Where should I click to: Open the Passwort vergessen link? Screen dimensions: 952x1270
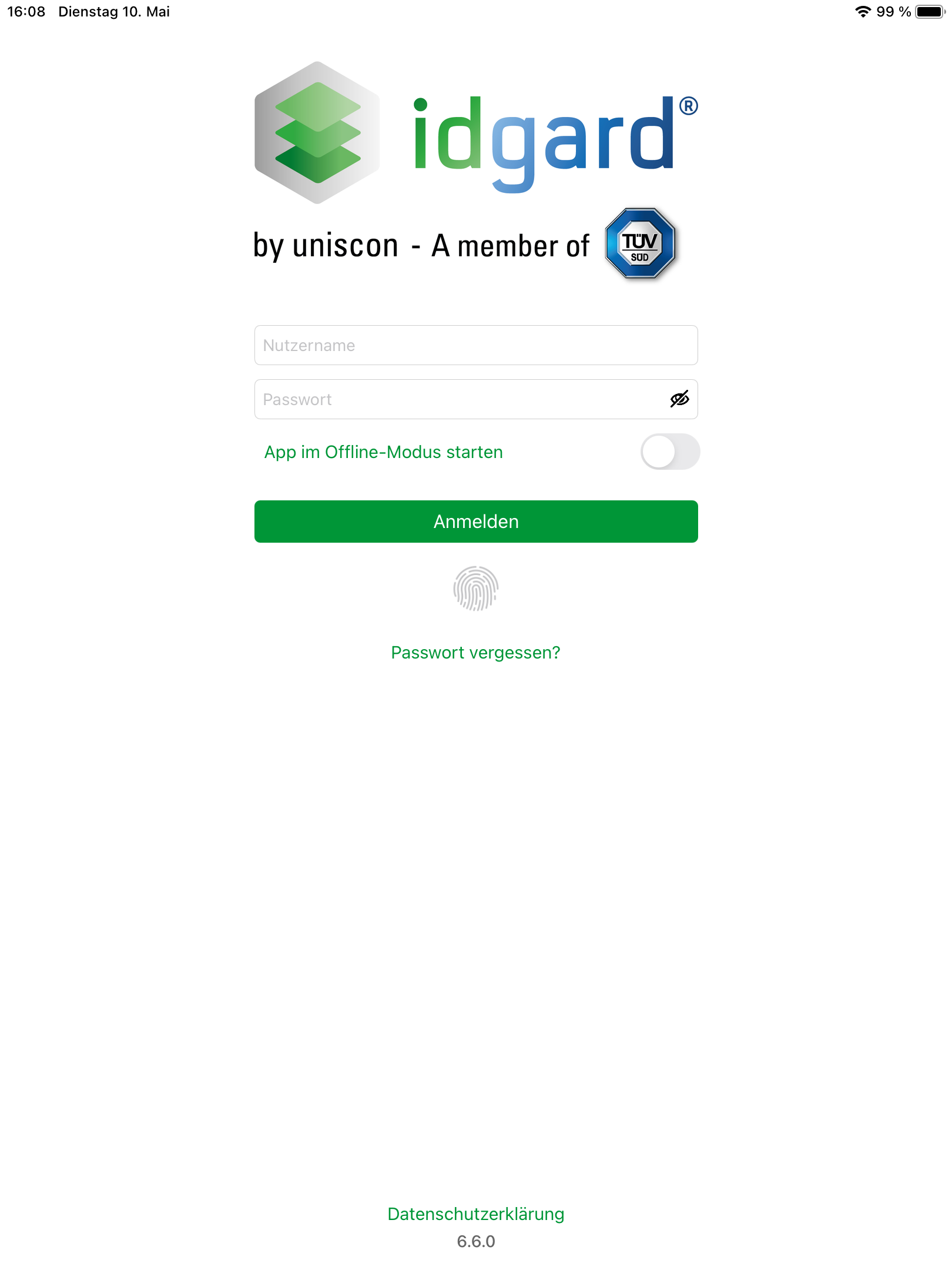coord(475,653)
